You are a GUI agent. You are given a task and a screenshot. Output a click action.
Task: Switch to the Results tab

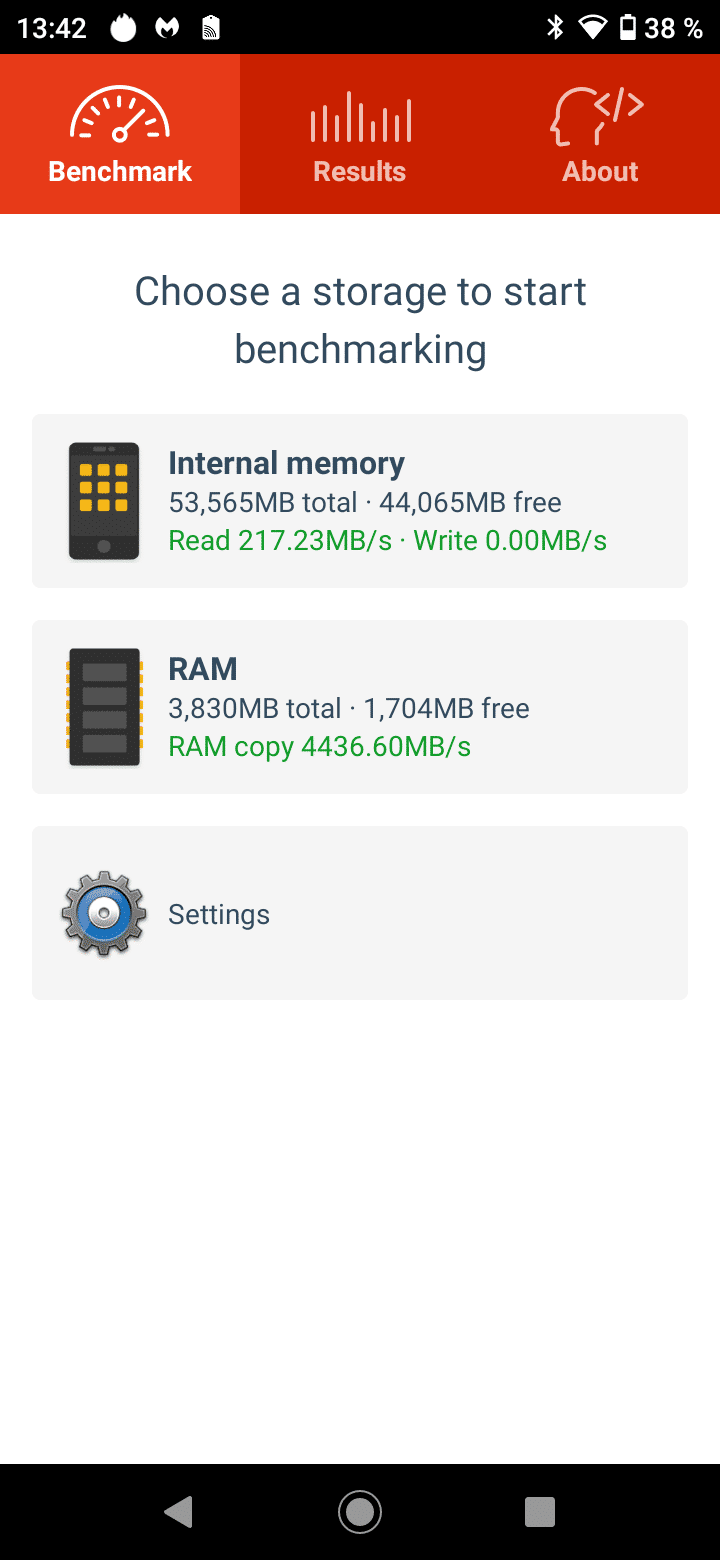coord(360,134)
